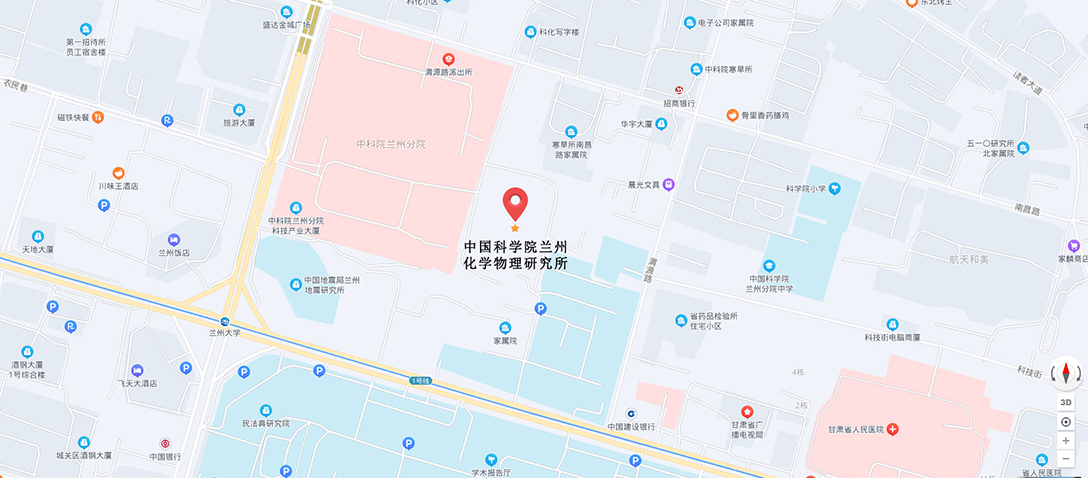Switch the map to 3D view
This screenshot has height=478, width=1088.
1066,403
